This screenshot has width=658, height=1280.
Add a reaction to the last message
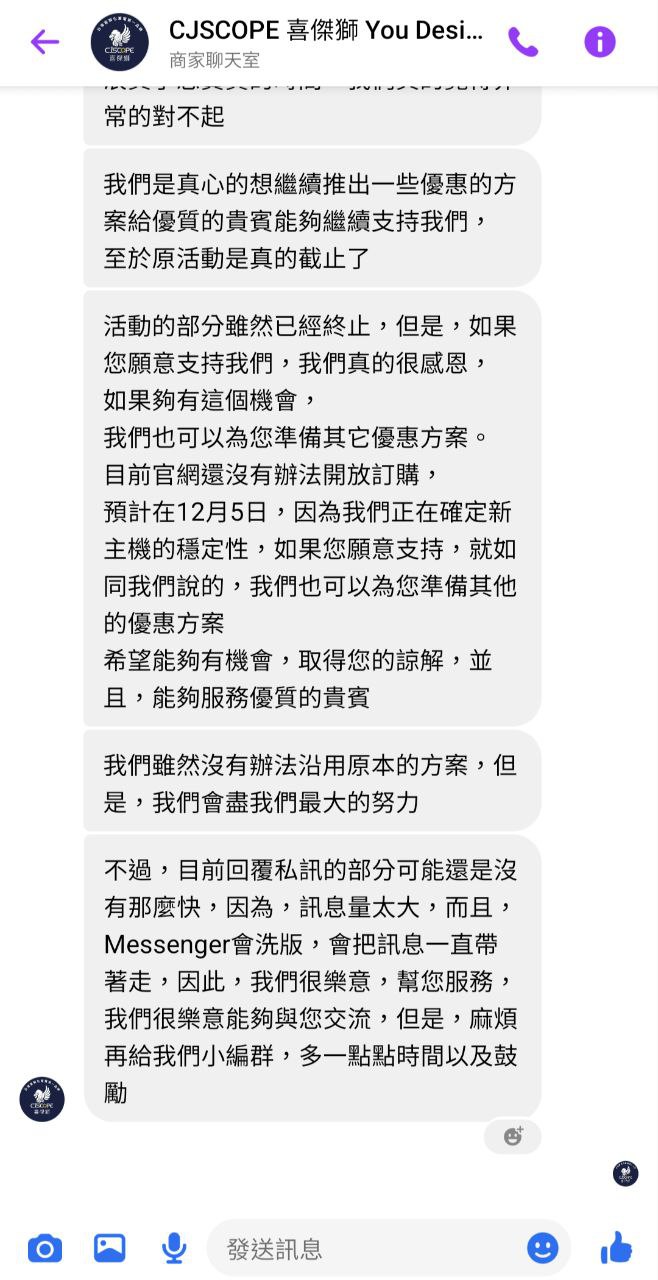pos(513,1136)
